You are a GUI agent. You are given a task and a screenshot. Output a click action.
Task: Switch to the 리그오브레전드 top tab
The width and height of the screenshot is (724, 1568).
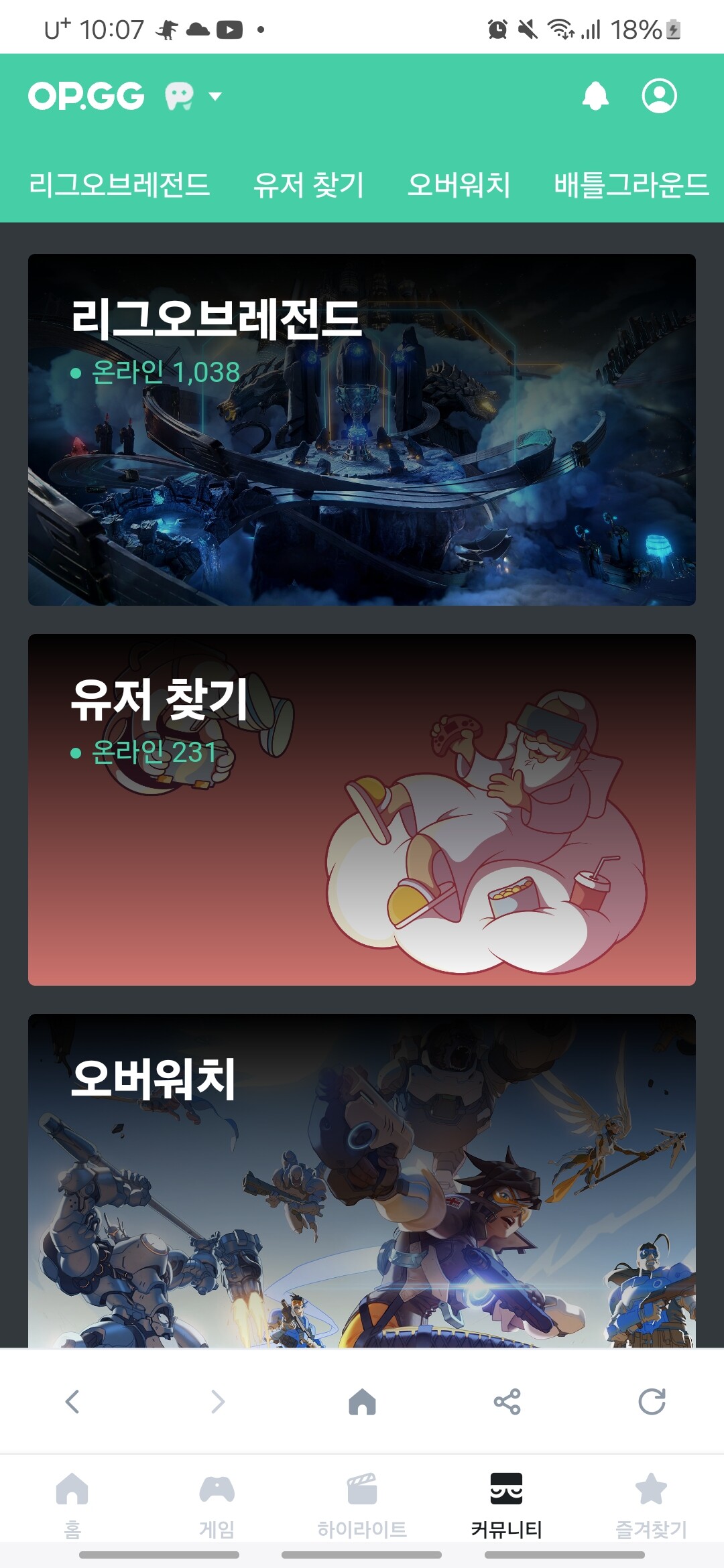[119, 184]
